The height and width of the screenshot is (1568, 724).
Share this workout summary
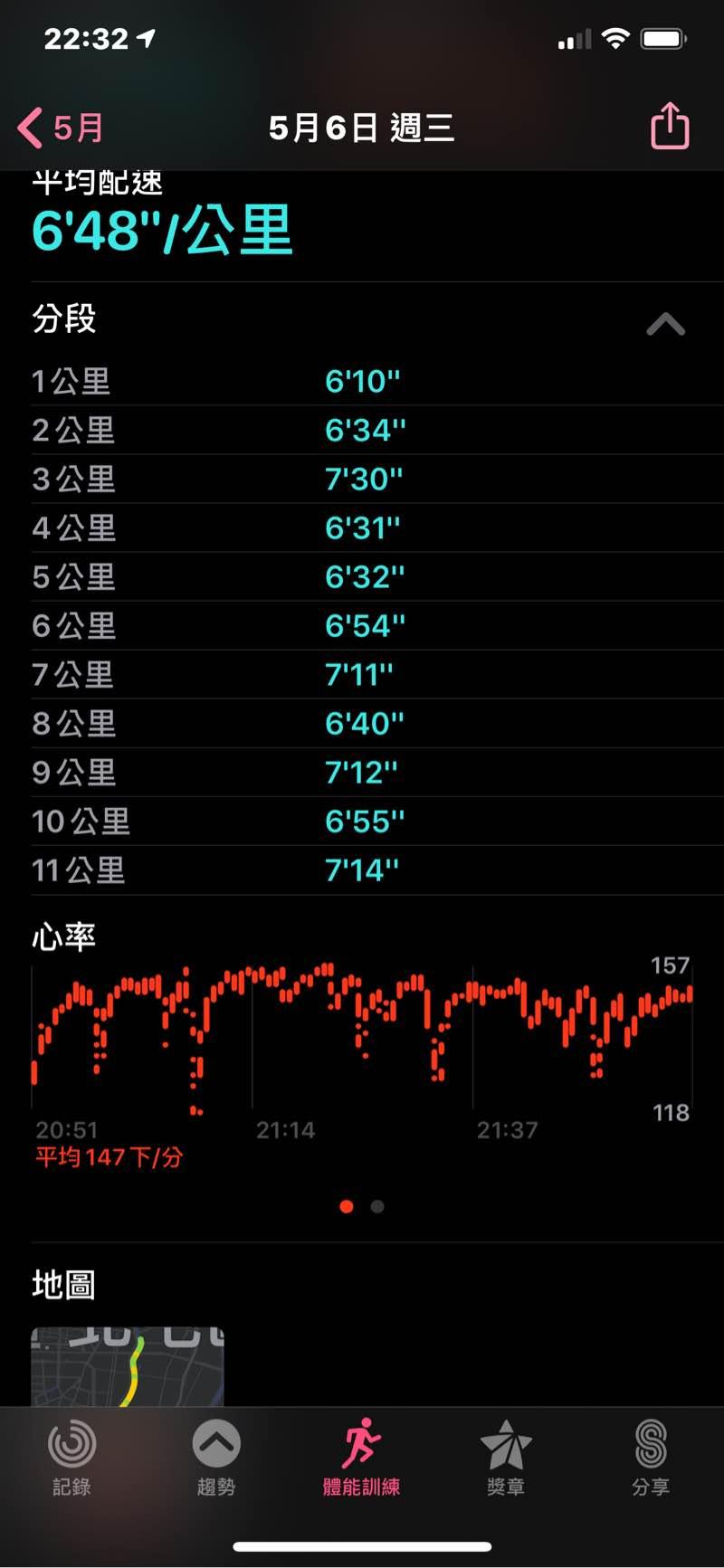(670, 127)
